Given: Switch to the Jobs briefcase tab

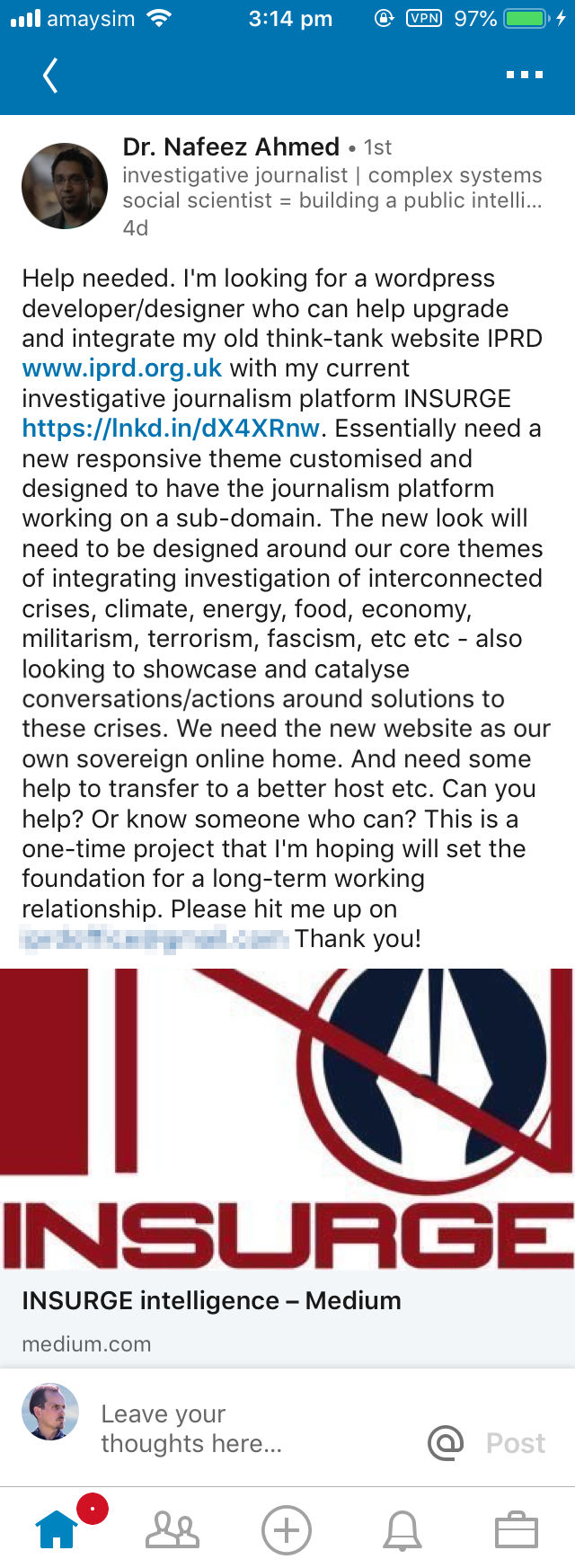Looking at the screenshot, I should [x=517, y=1529].
